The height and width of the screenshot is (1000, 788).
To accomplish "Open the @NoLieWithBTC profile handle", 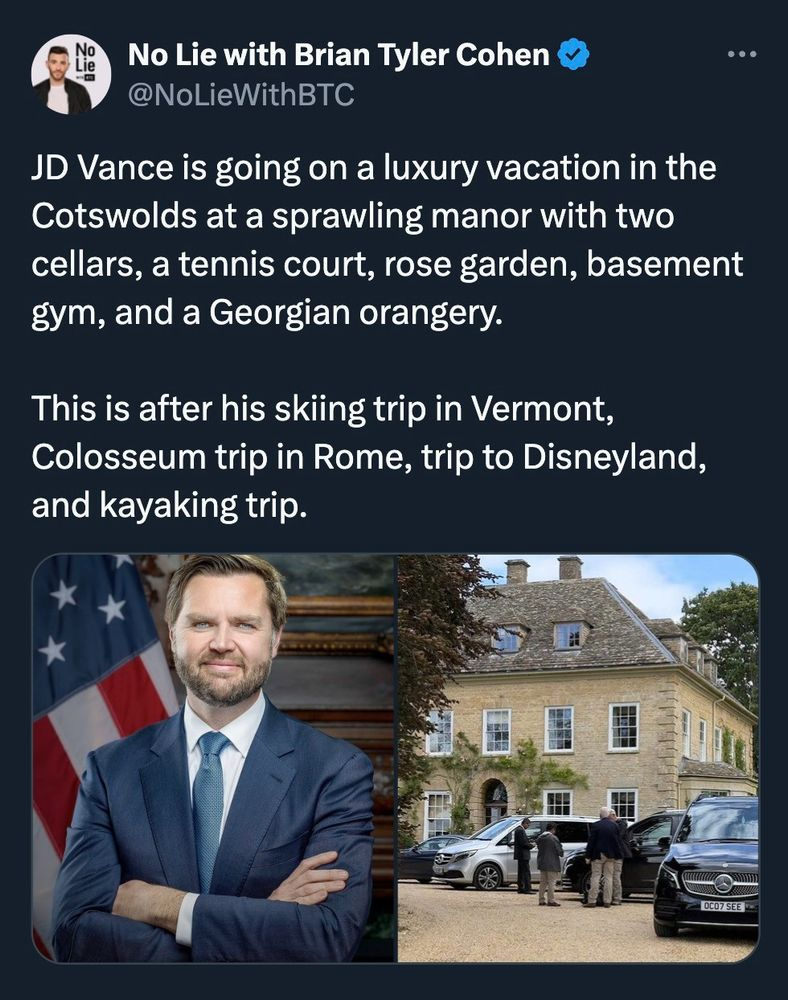I will (241, 95).
